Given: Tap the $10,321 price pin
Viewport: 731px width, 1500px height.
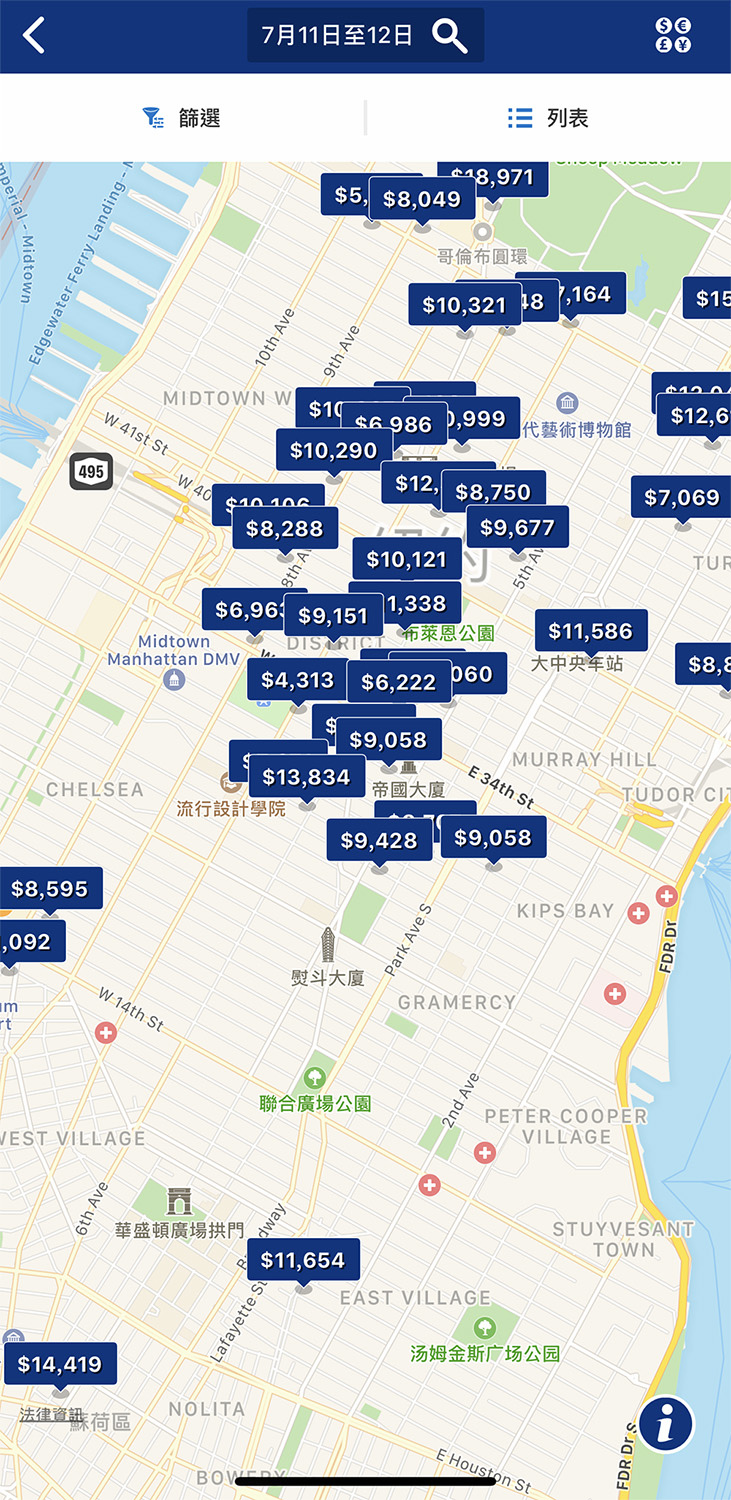Looking at the screenshot, I should pyautogui.click(x=465, y=305).
